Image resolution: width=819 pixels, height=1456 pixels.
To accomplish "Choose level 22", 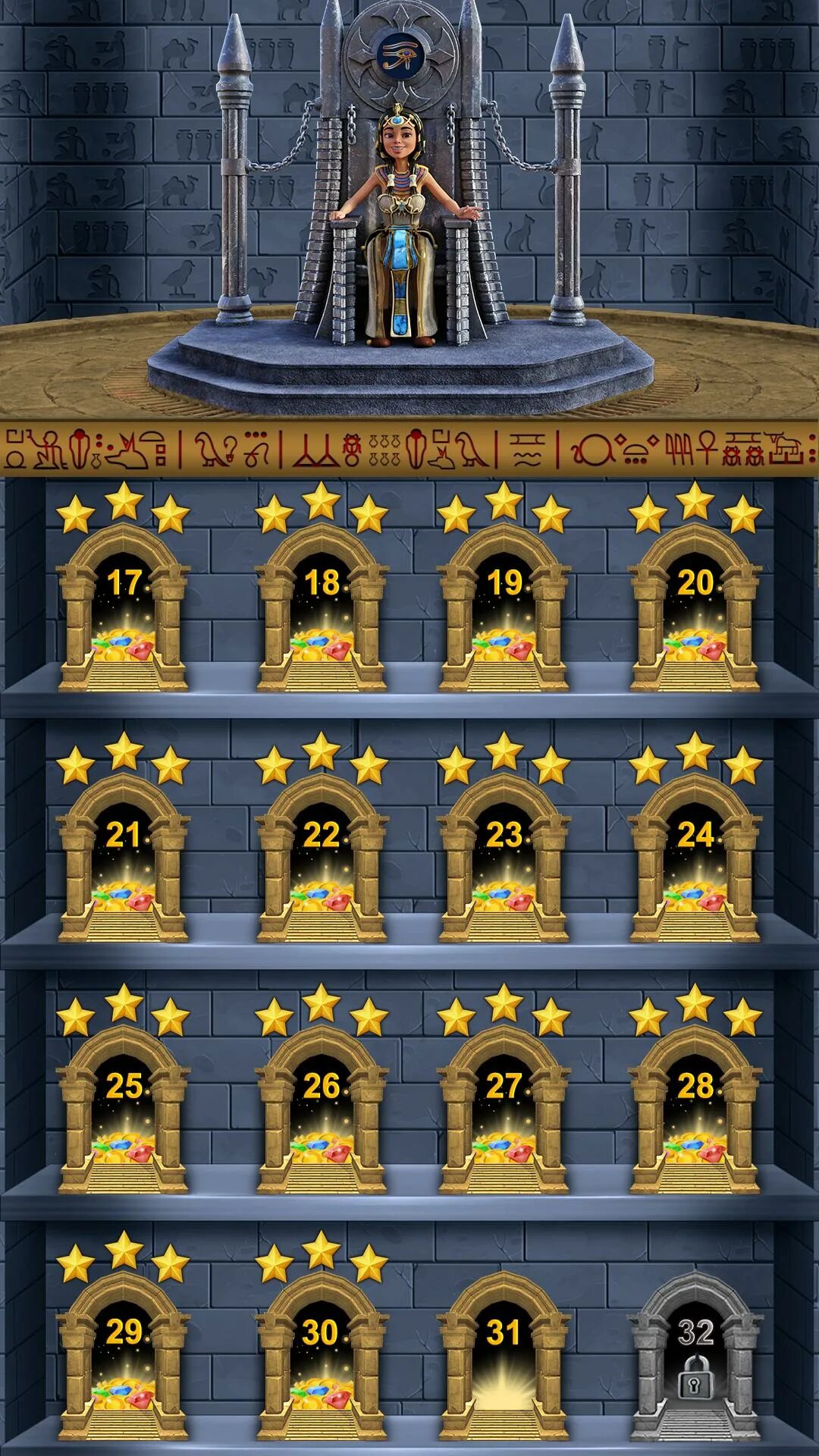I will [322, 858].
